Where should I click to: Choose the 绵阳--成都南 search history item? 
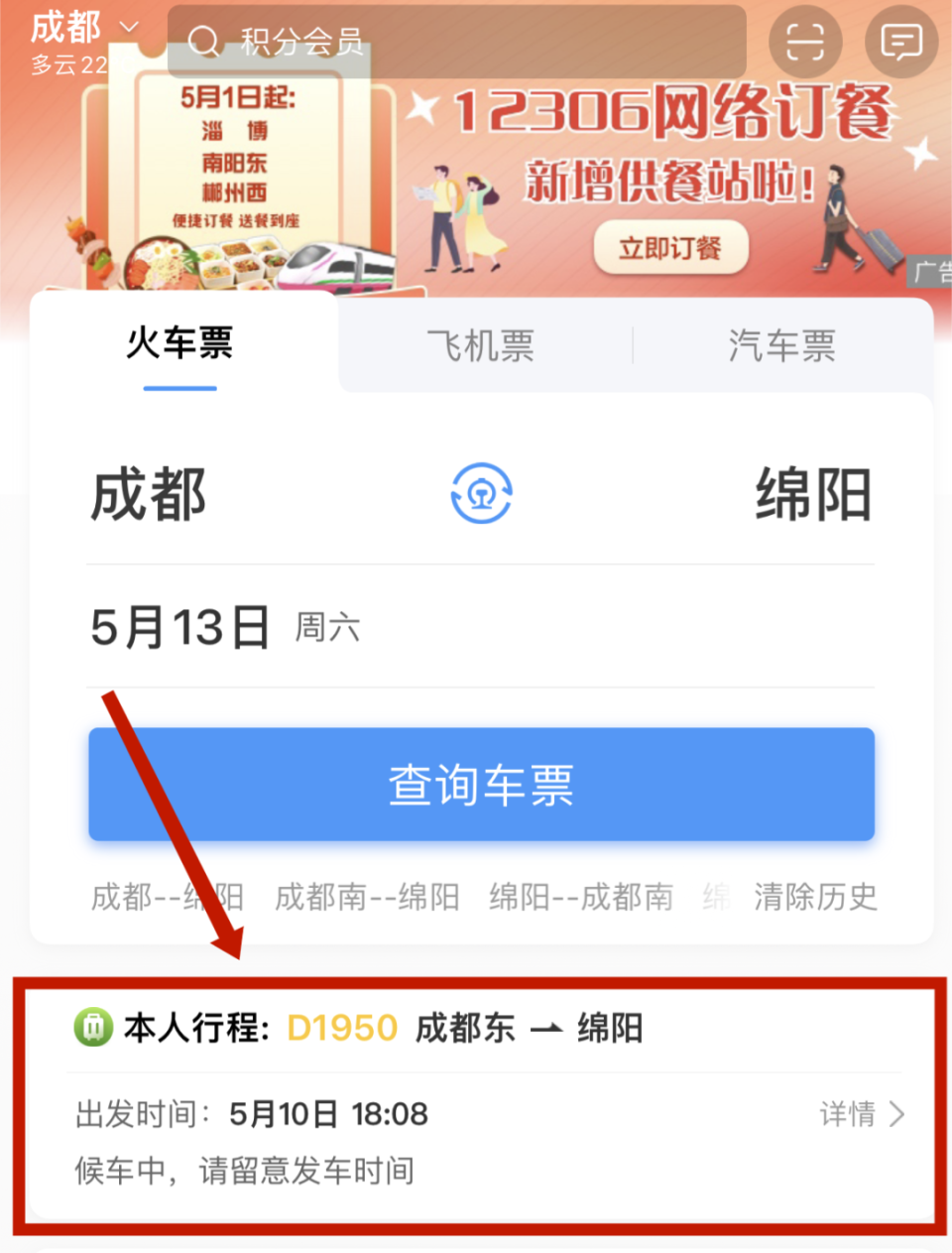click(x=581, y=897)
